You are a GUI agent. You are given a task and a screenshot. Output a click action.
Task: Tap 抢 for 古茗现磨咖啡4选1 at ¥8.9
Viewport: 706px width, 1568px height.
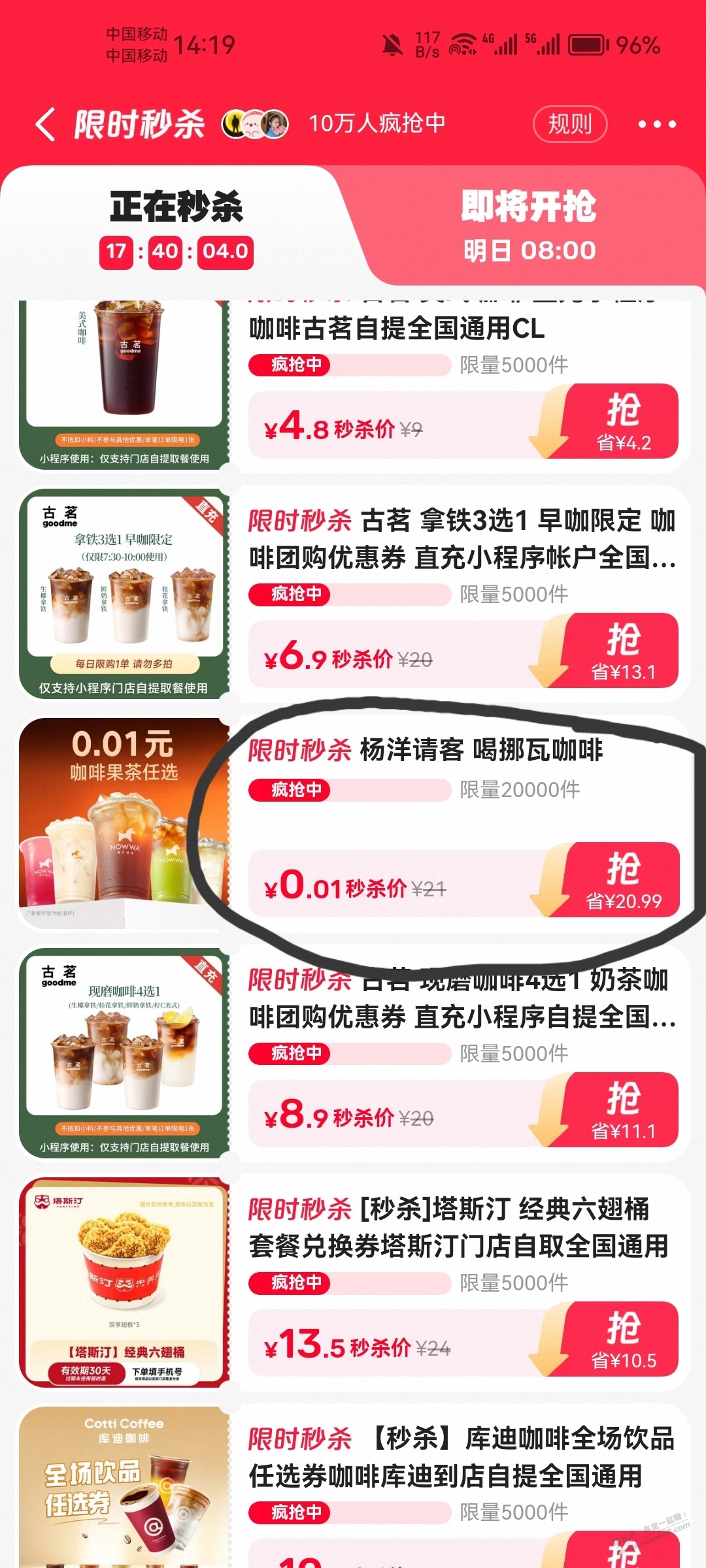tap(622, 1110)
